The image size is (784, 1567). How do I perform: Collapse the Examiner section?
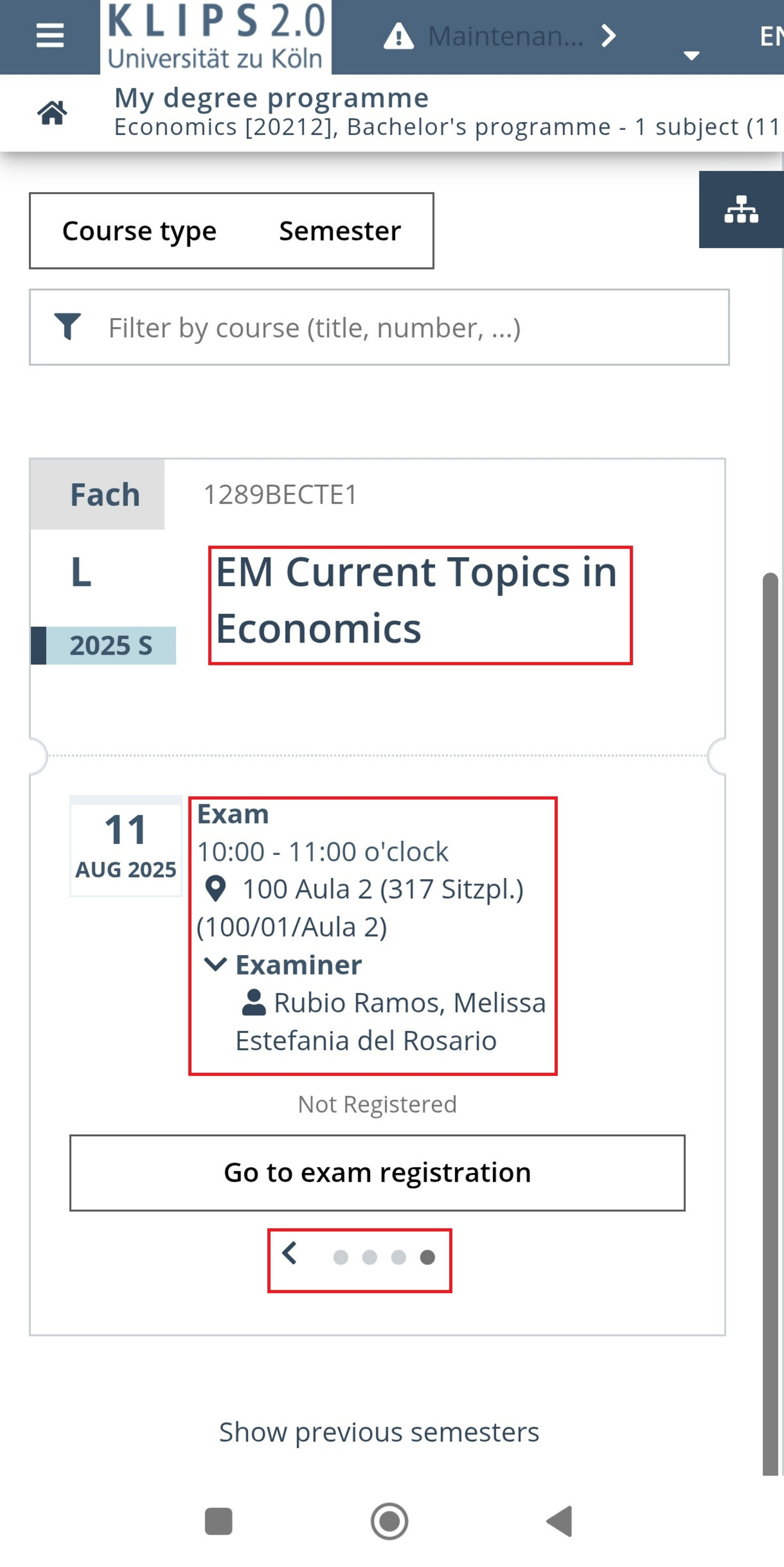coord(282,965)
